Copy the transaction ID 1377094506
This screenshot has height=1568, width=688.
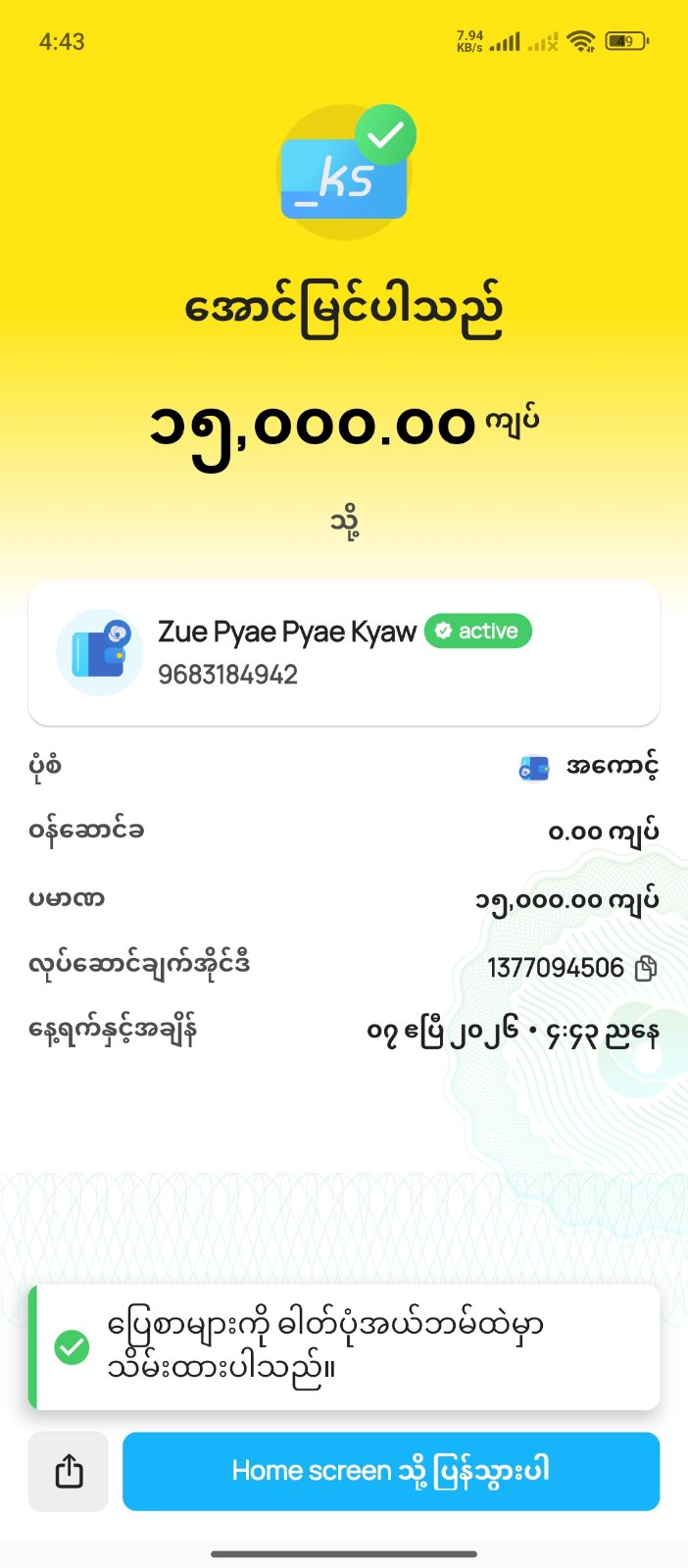[646, 969]
